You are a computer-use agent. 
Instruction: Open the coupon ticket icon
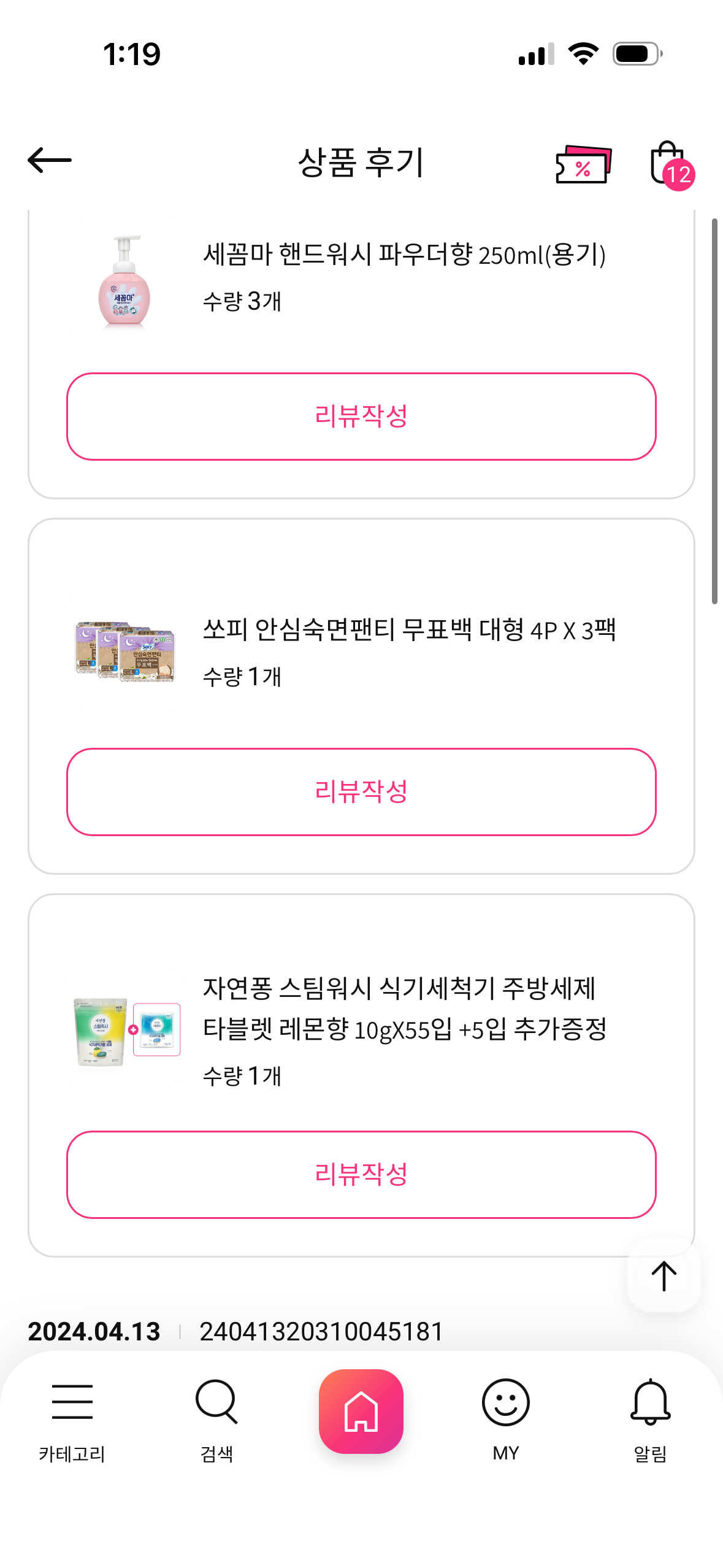pos(583,164)
